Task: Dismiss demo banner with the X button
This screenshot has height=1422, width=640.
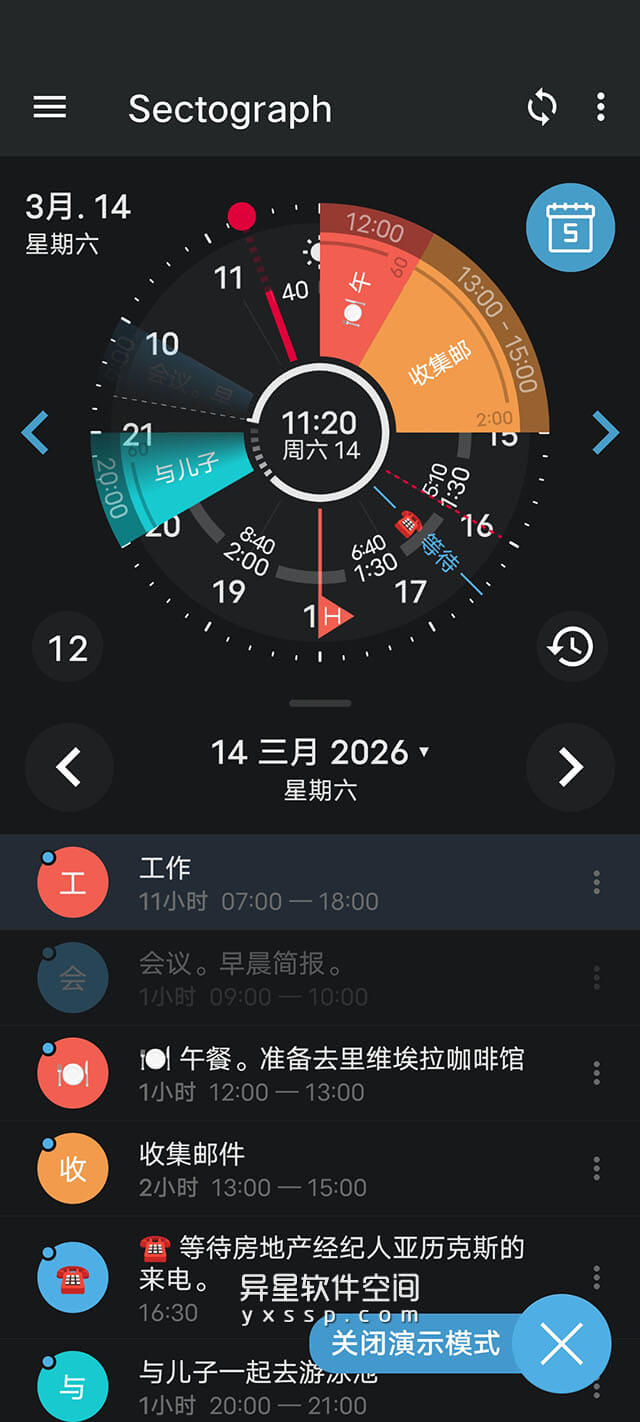Action: [562, 1345]
